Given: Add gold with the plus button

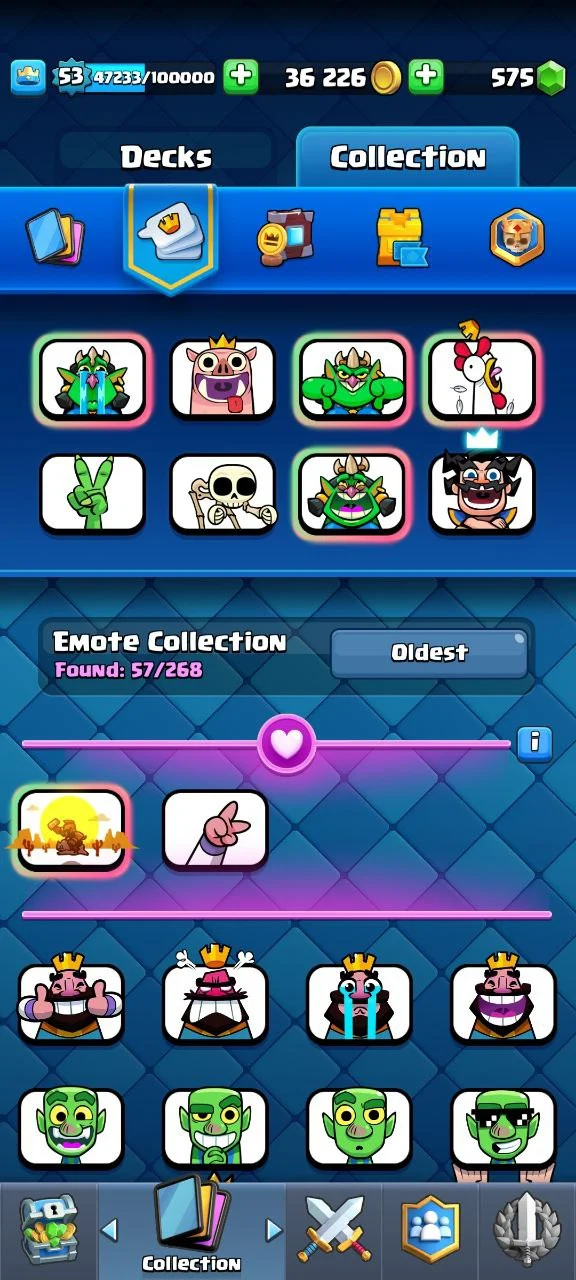Looking at the screenshot, I should (x=426, y=77).
